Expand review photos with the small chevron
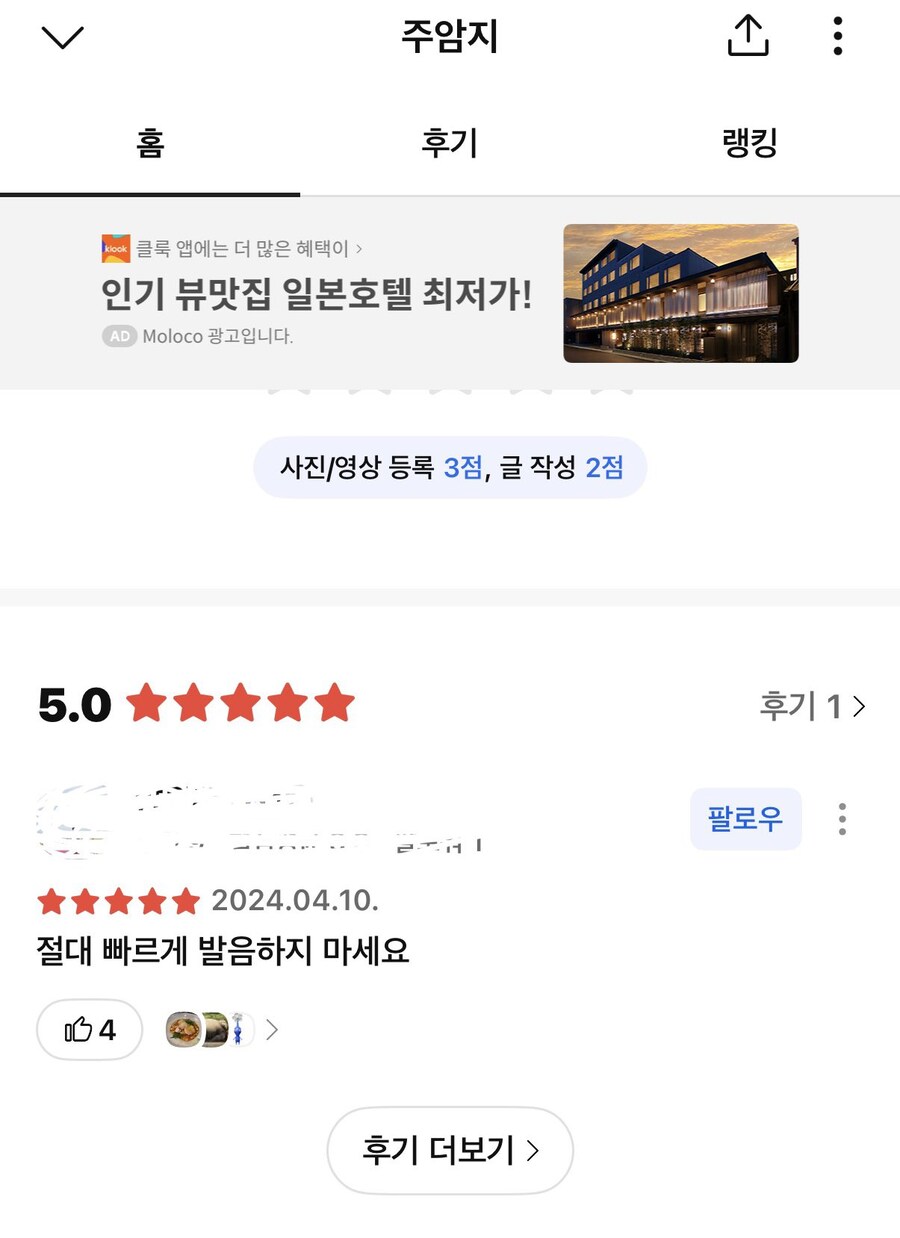Screen dimensions: 900x1238 272,1029
